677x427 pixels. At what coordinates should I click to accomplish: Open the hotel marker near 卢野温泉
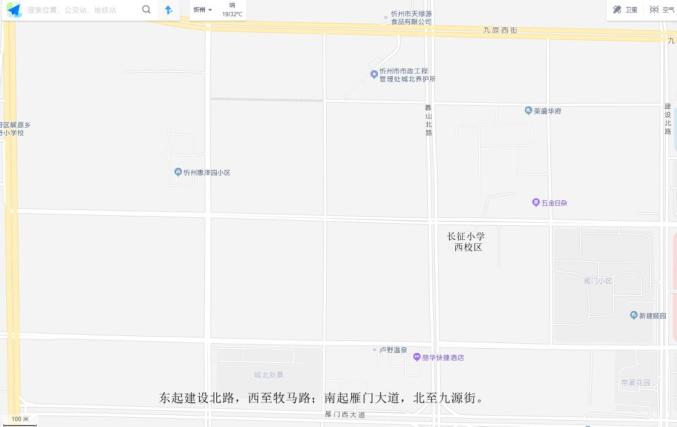point(417,357)
